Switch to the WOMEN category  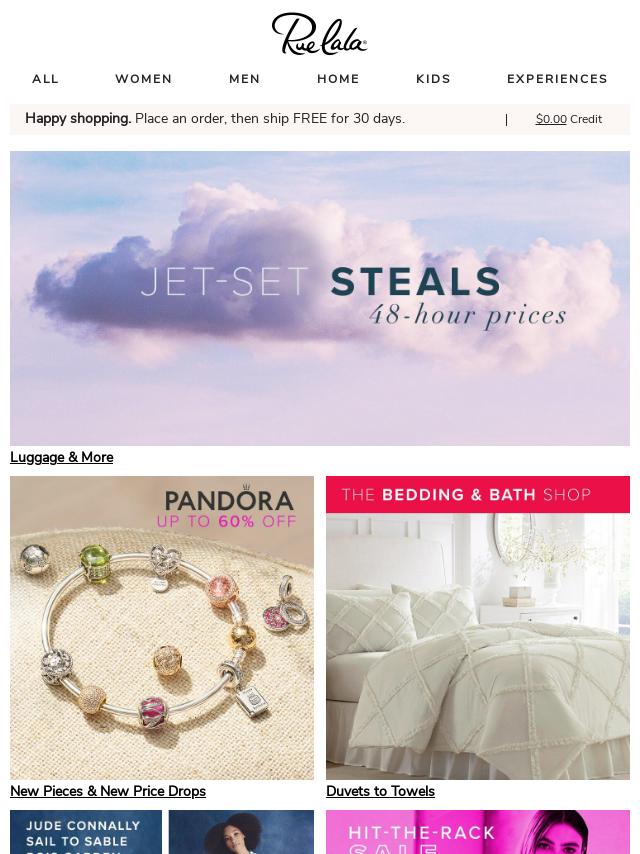pos(143,79)
